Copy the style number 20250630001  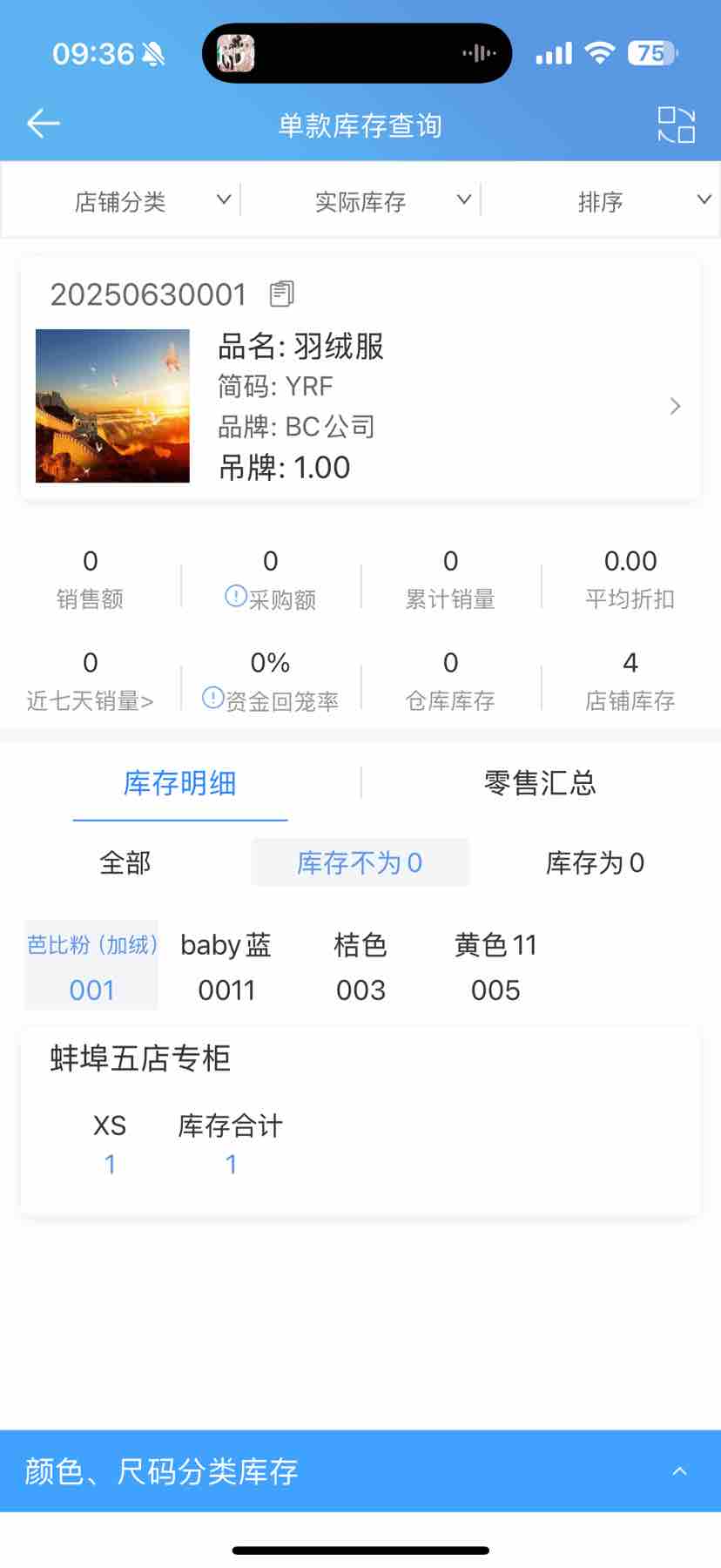tap(282, 294)
